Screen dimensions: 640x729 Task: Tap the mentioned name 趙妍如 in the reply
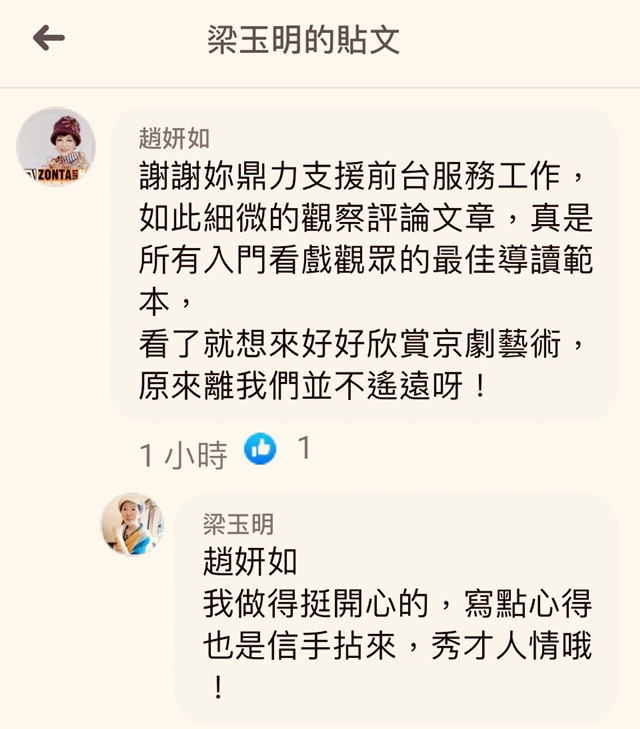pyautogui.click(x=250, y=562)
